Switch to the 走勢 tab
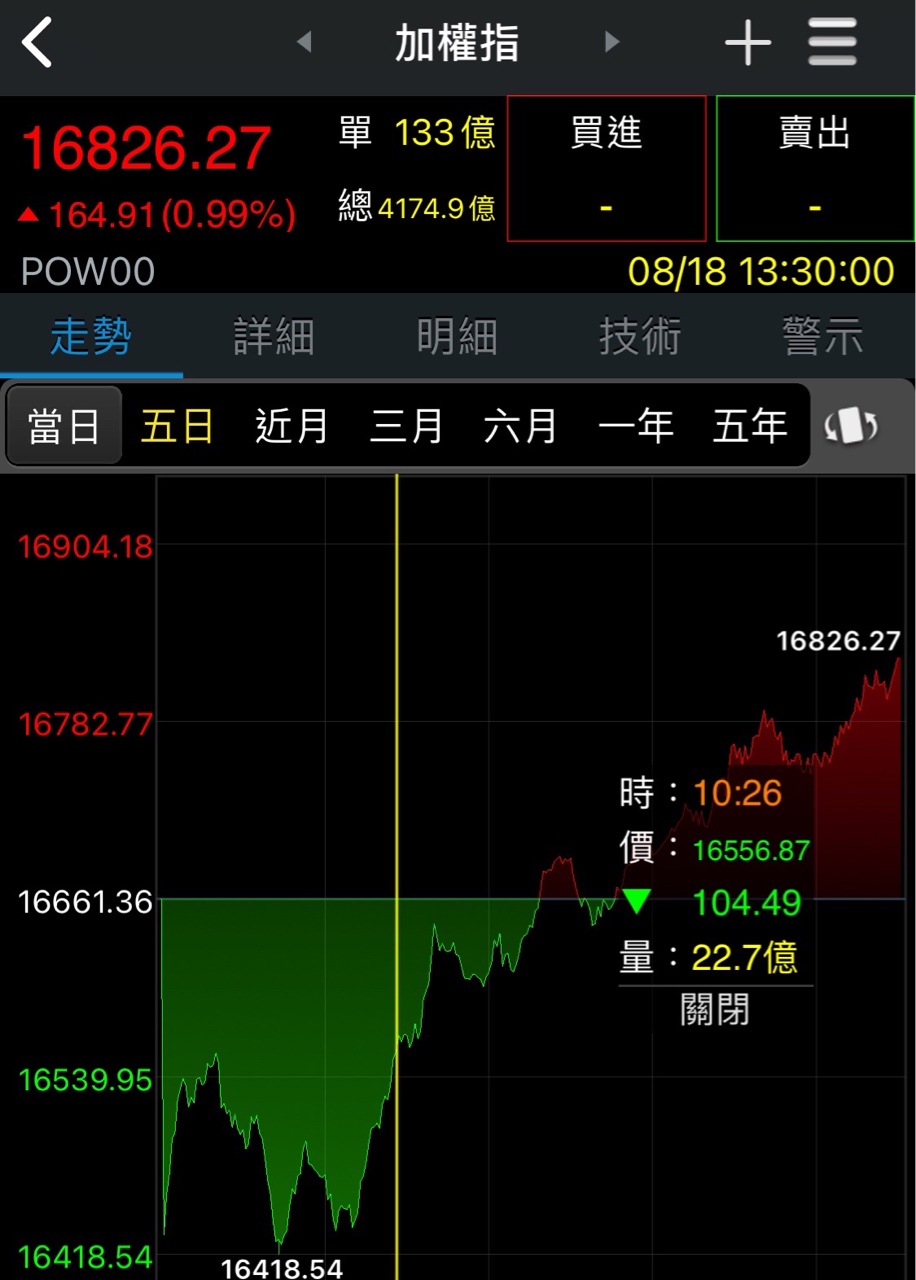The image size is (916, 1280). click(x=91, y=337)
